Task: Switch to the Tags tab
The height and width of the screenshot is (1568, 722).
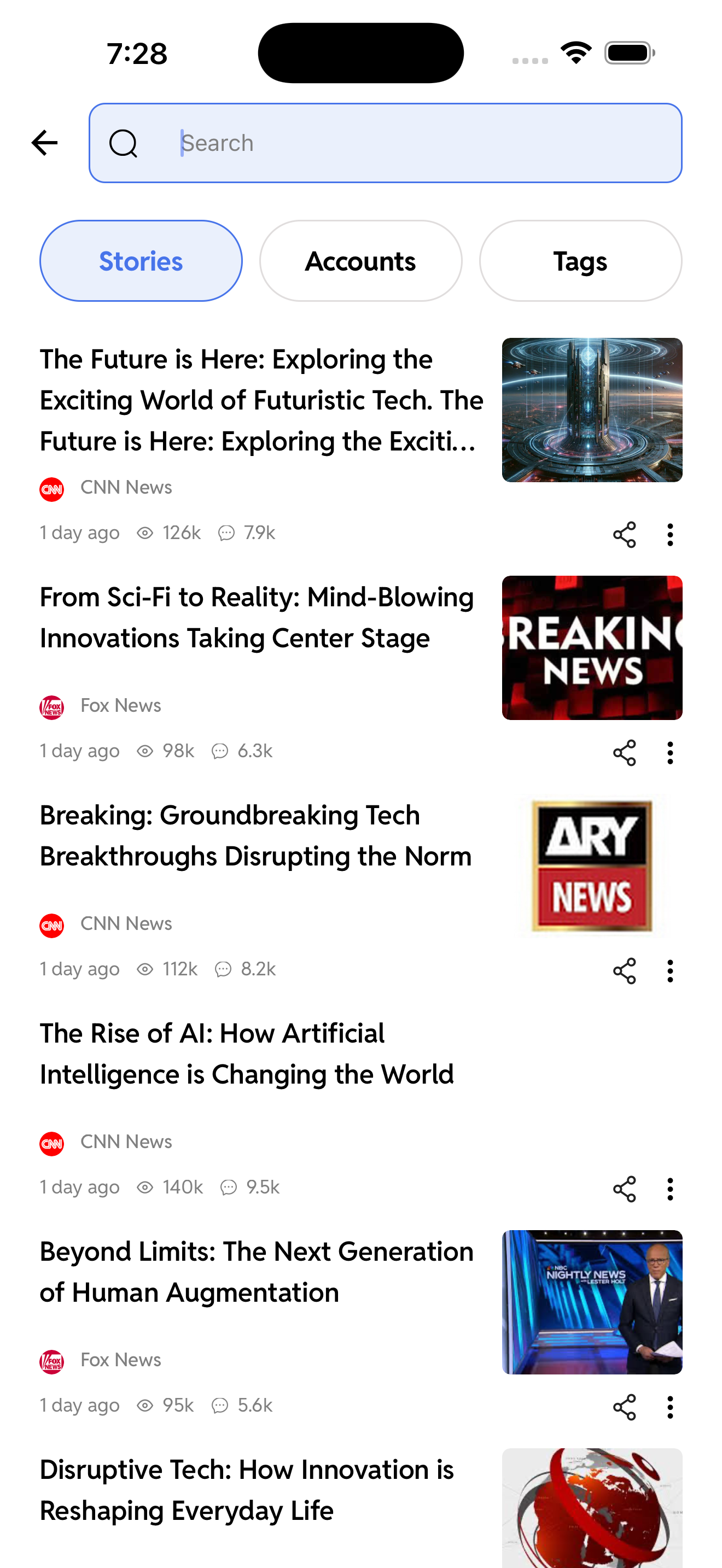Action: [580, 261]
